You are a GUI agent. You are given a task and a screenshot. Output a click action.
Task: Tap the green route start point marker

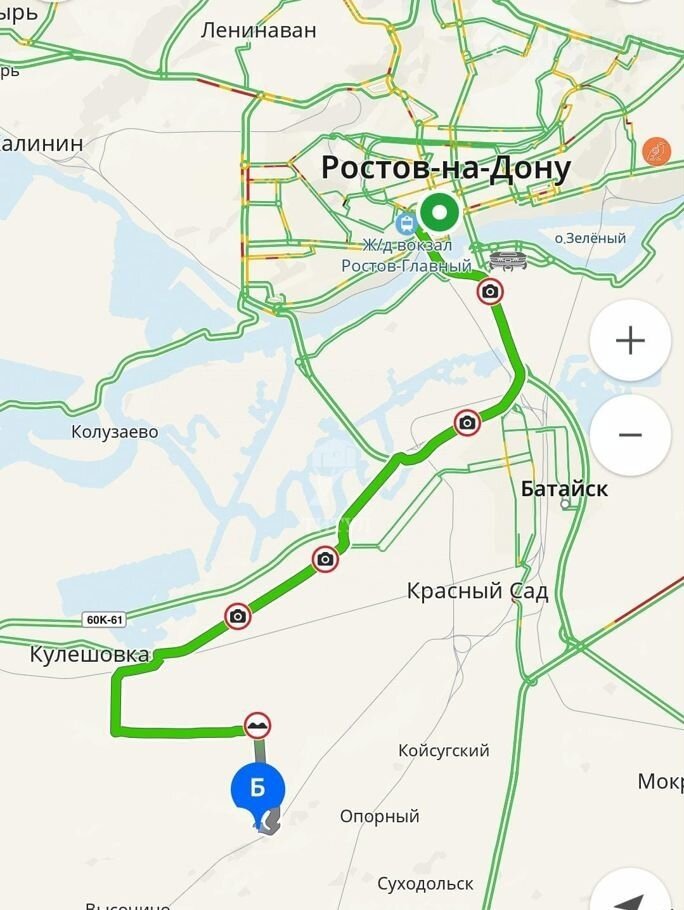click(437, 211)
